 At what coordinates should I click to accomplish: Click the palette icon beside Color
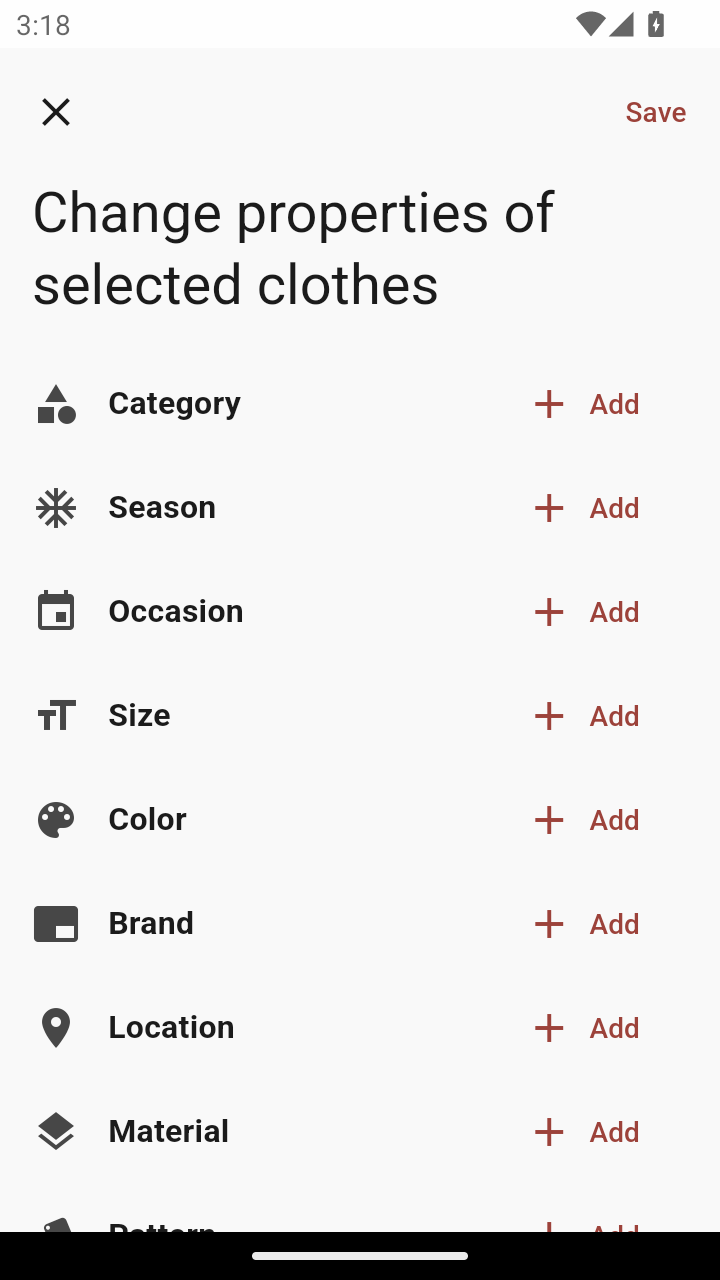[x=56, y=819]
